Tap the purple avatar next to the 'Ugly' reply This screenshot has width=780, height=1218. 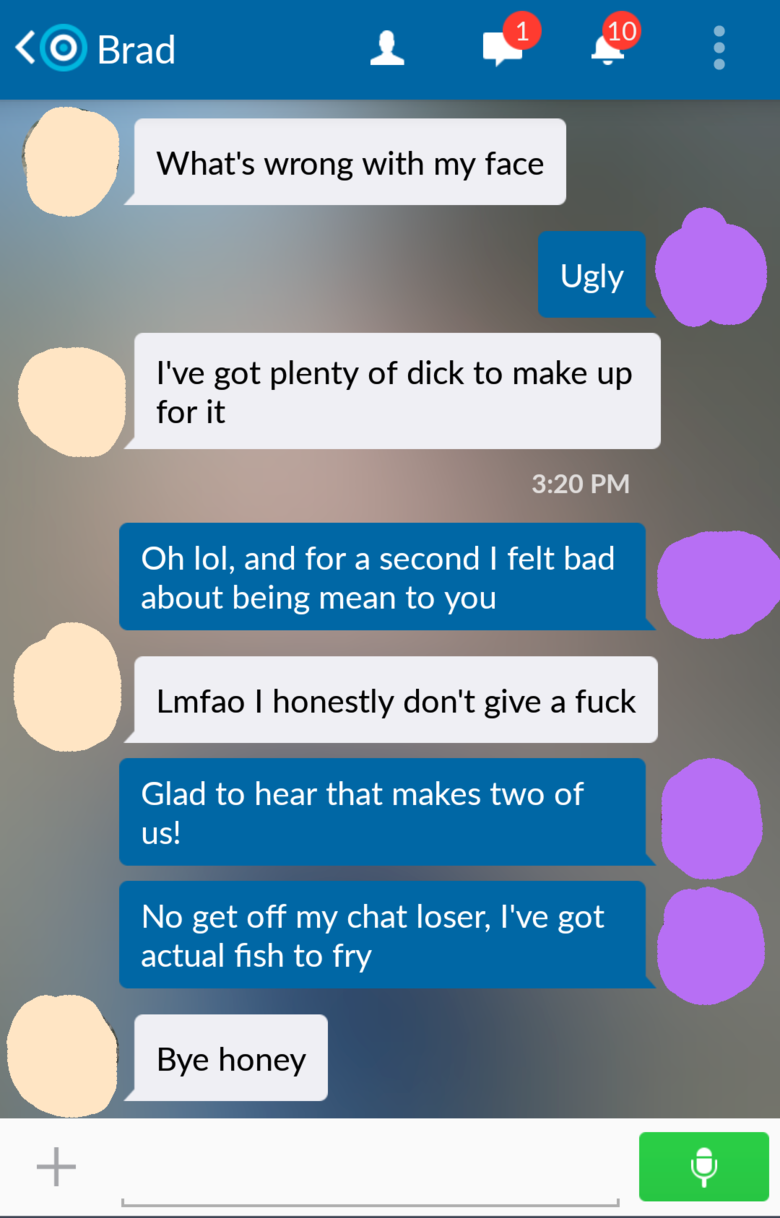point(710,268)
